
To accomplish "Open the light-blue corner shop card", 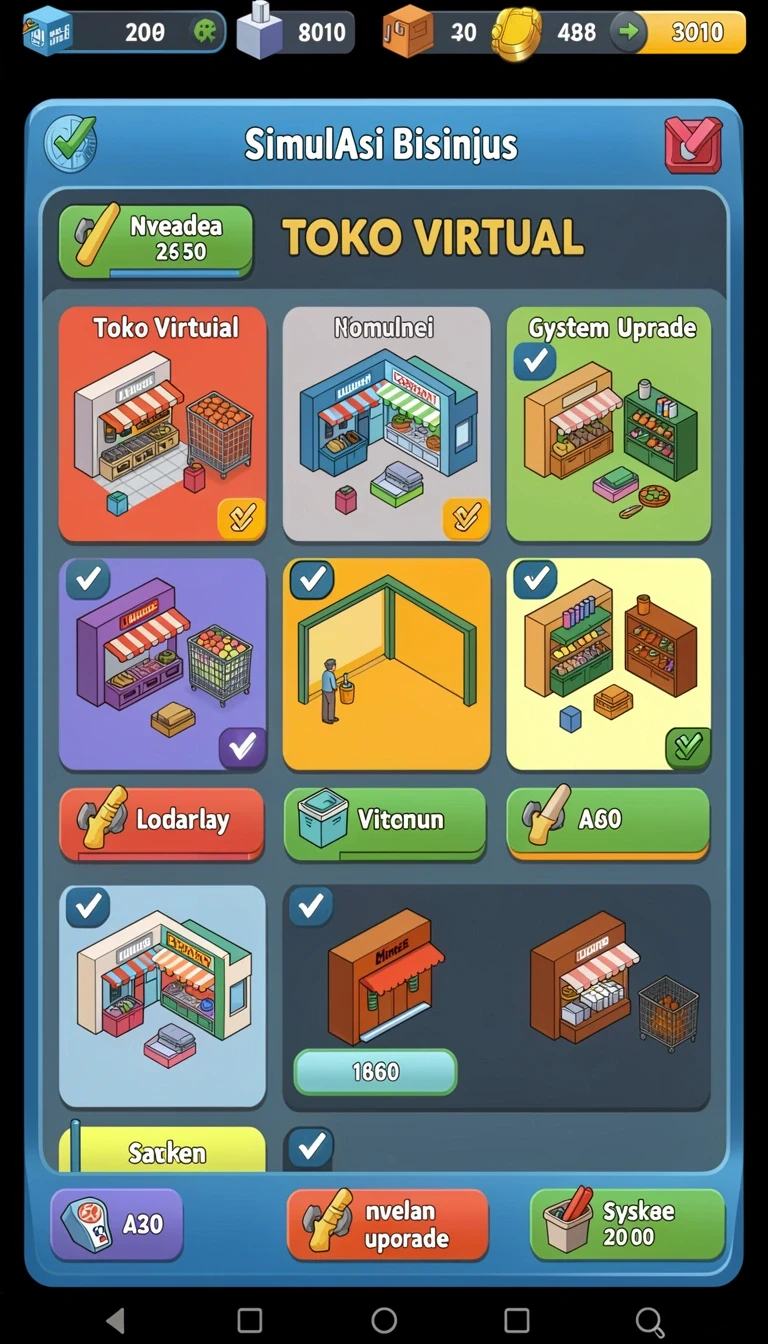I will (163, 996).
